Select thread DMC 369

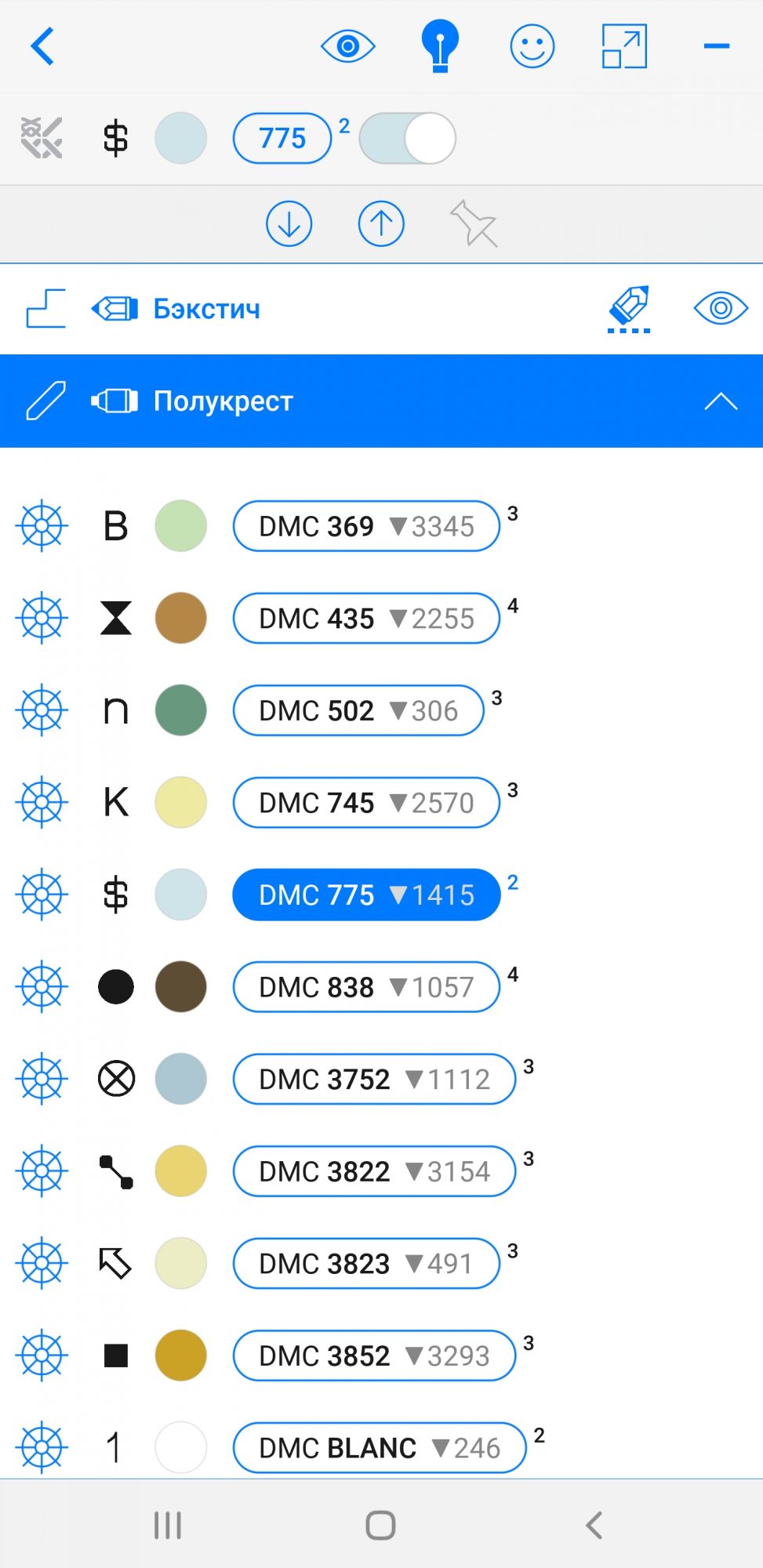(x=366, y=526)
